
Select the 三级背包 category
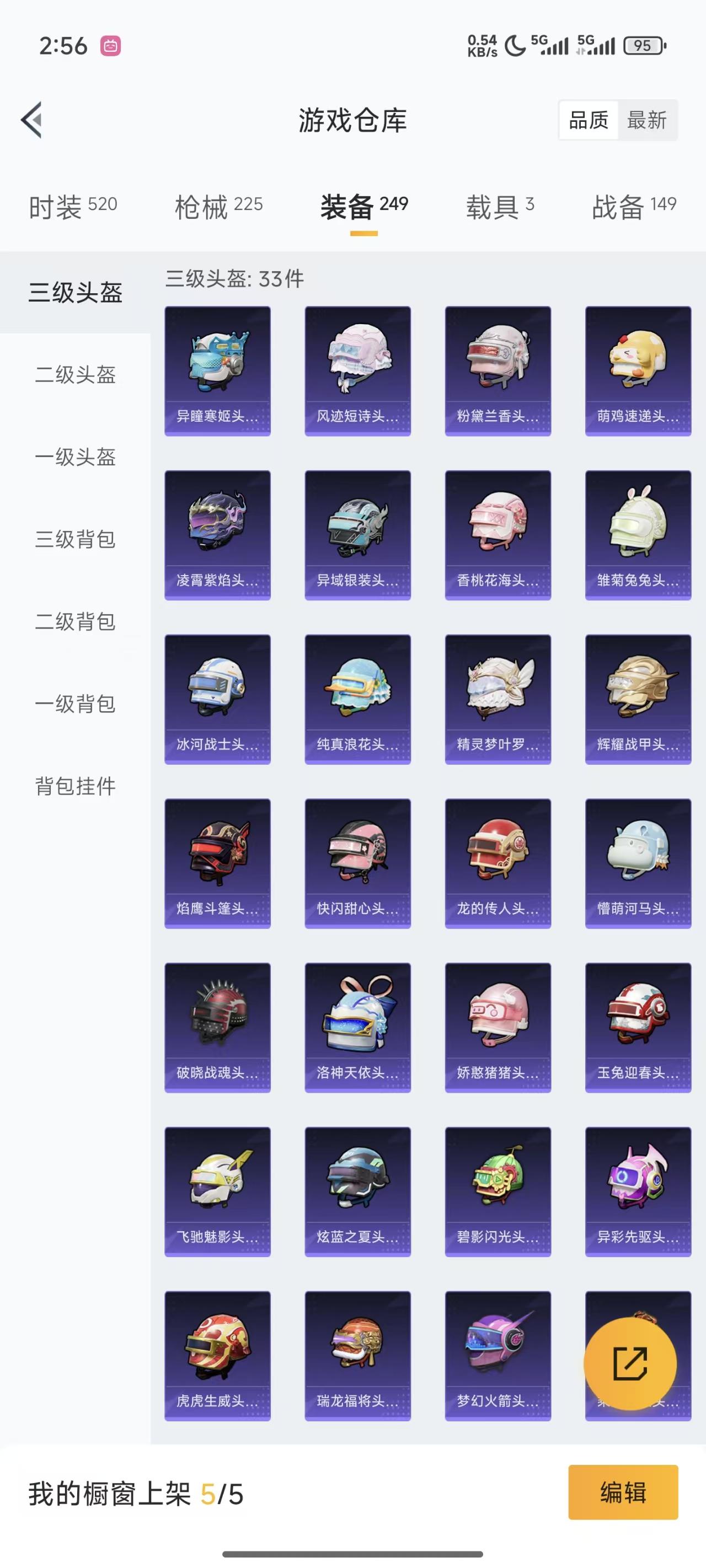coord(75,539)
